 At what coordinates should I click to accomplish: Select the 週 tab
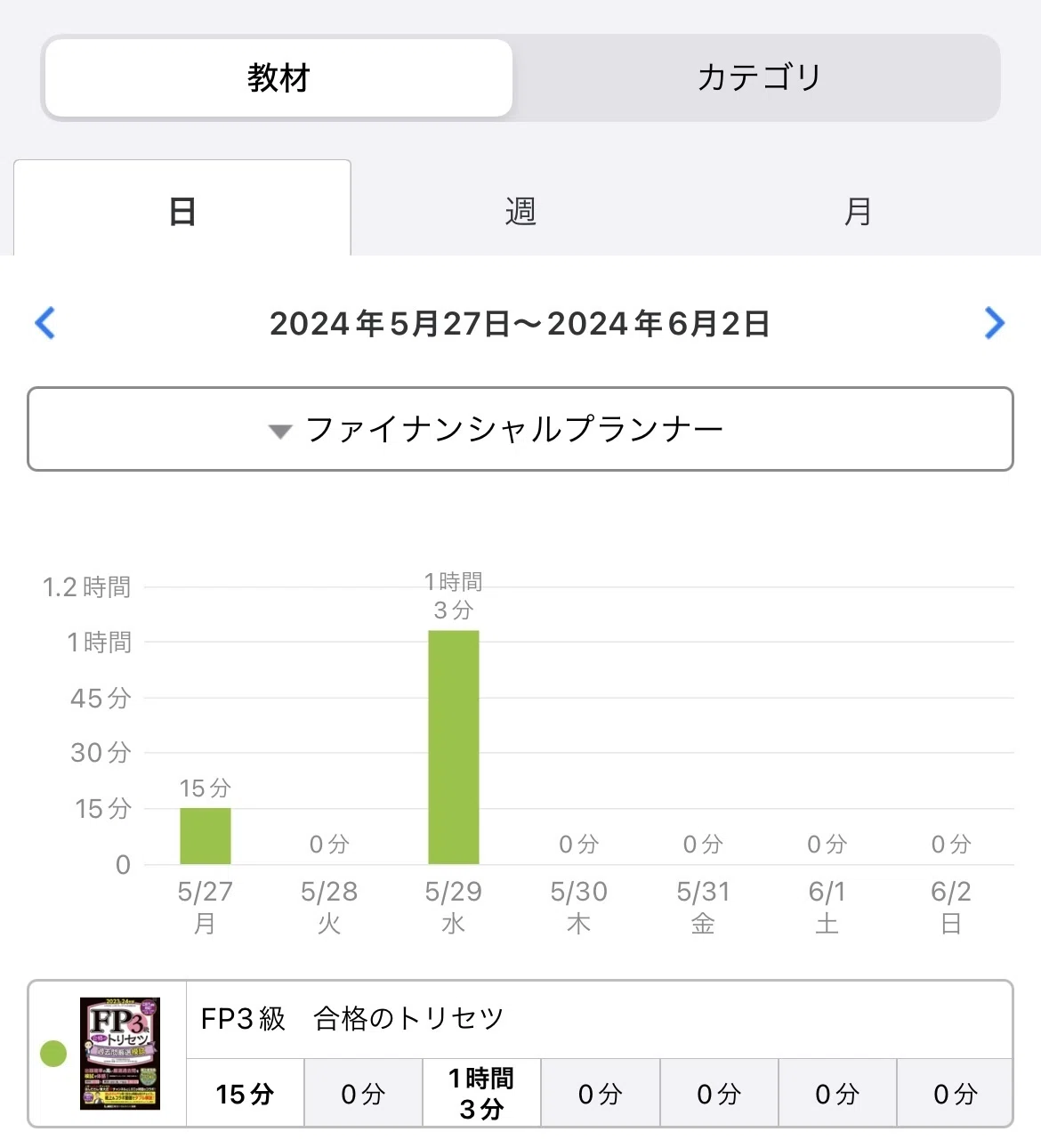(520, 211)
